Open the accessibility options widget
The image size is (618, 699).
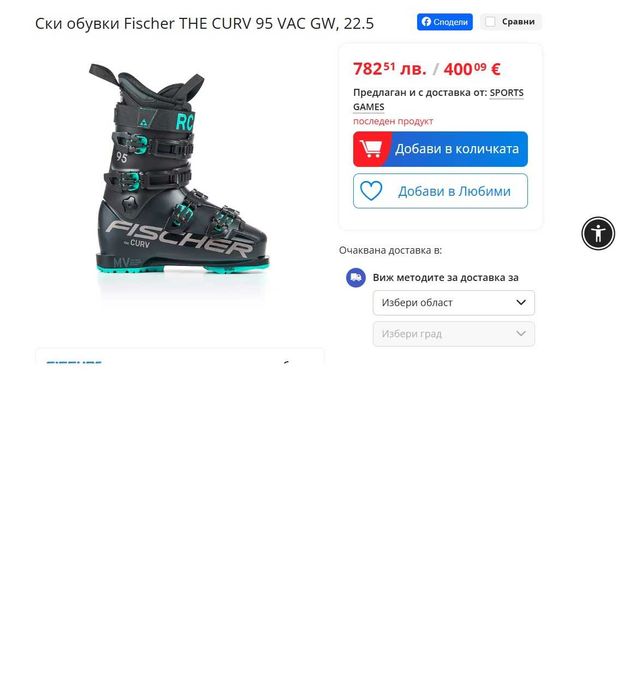[598, 234]
